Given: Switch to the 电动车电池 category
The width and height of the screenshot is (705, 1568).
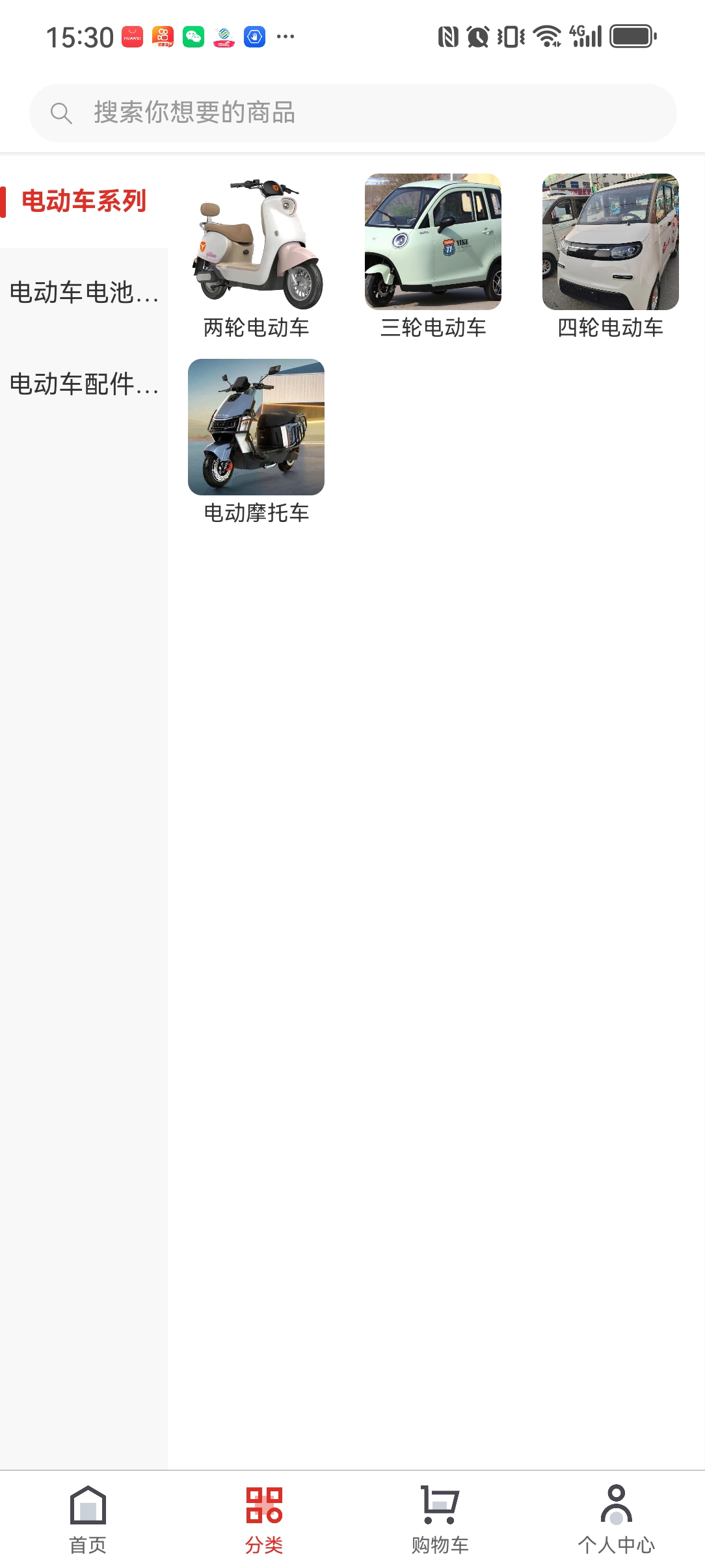Looking at the screenshot, I should (84, 293).
